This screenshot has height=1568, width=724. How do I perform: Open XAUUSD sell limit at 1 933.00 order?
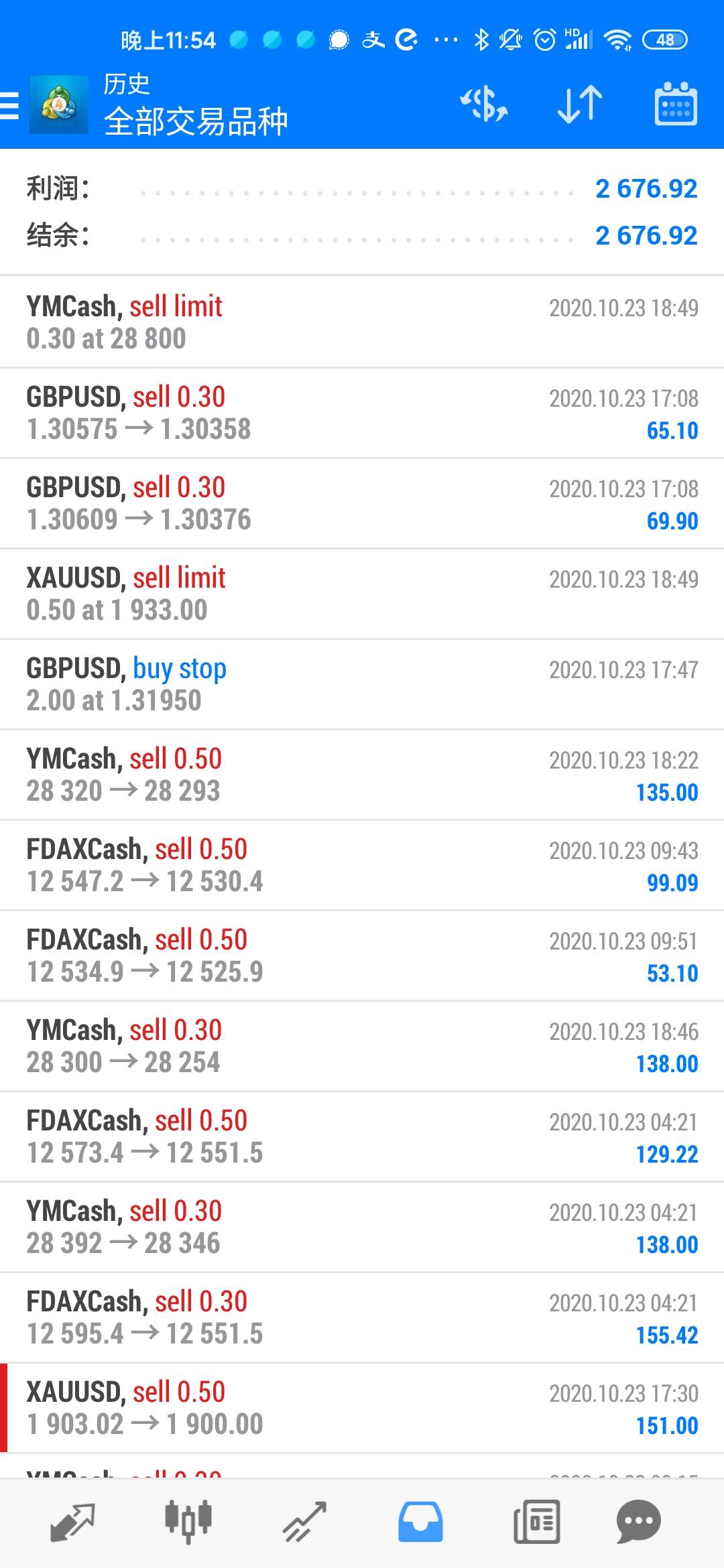point(362,594)
